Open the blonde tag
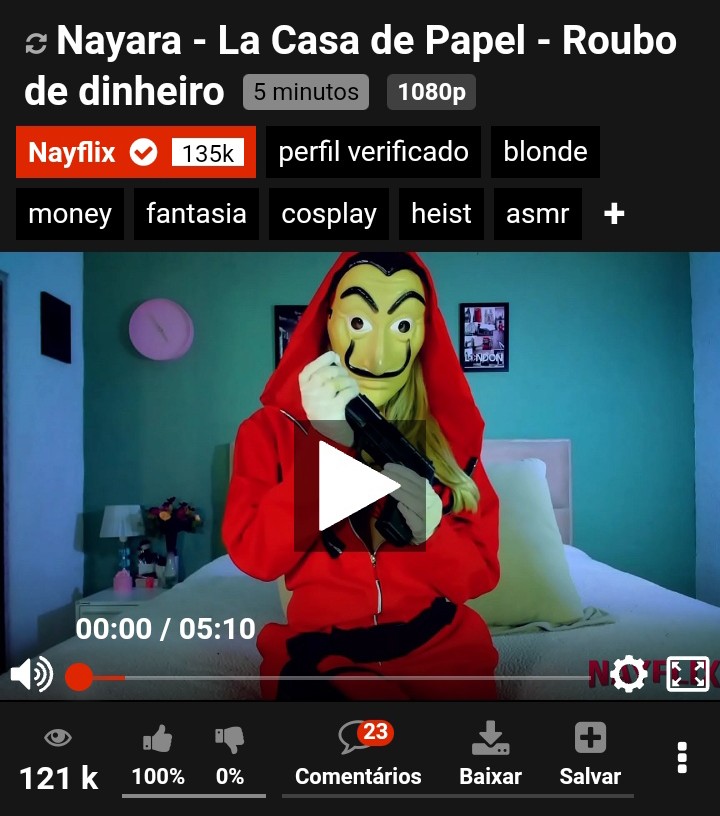720x816 pixels. 545,152
